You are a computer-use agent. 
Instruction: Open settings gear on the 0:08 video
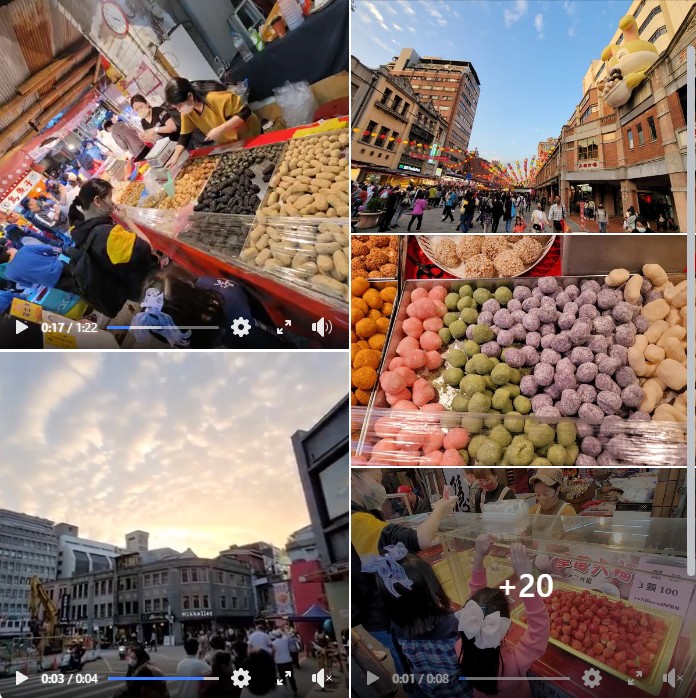tap(592, 678)
